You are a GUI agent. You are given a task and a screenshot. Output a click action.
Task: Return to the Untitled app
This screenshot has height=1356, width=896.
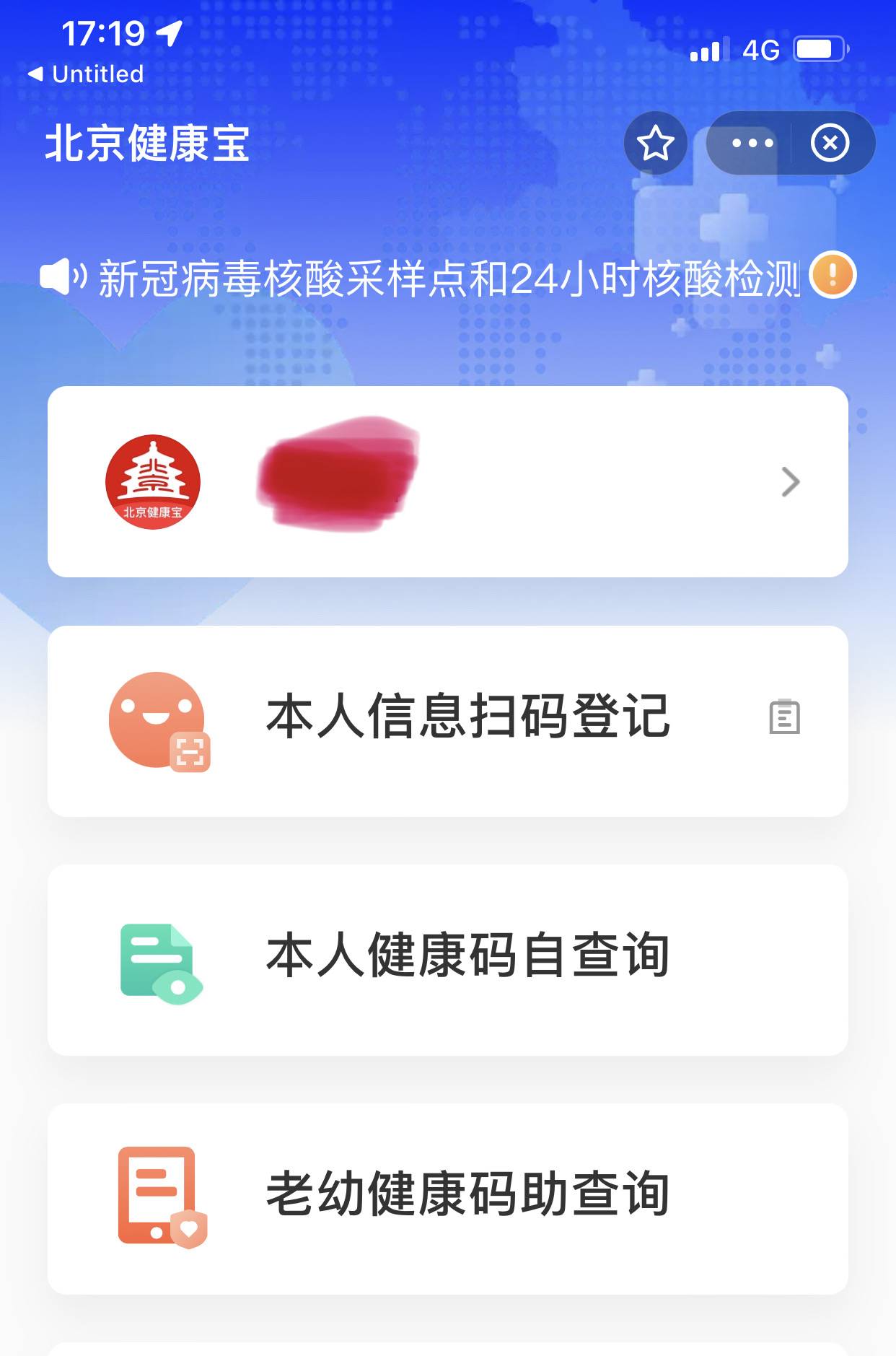pyautogui.click(x=87, y=74)
